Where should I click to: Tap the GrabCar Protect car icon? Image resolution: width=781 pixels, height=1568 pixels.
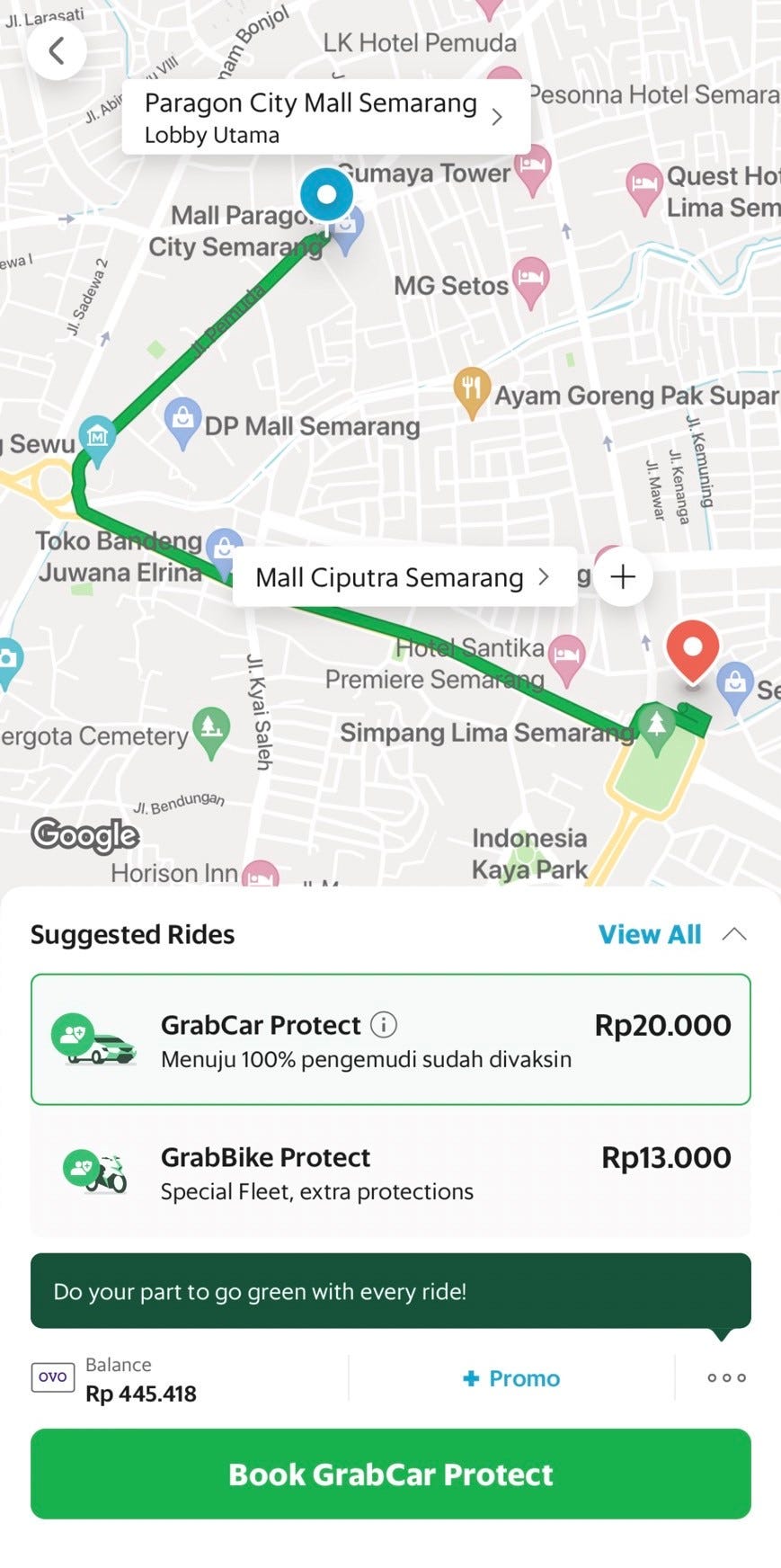click(98, 1038)
